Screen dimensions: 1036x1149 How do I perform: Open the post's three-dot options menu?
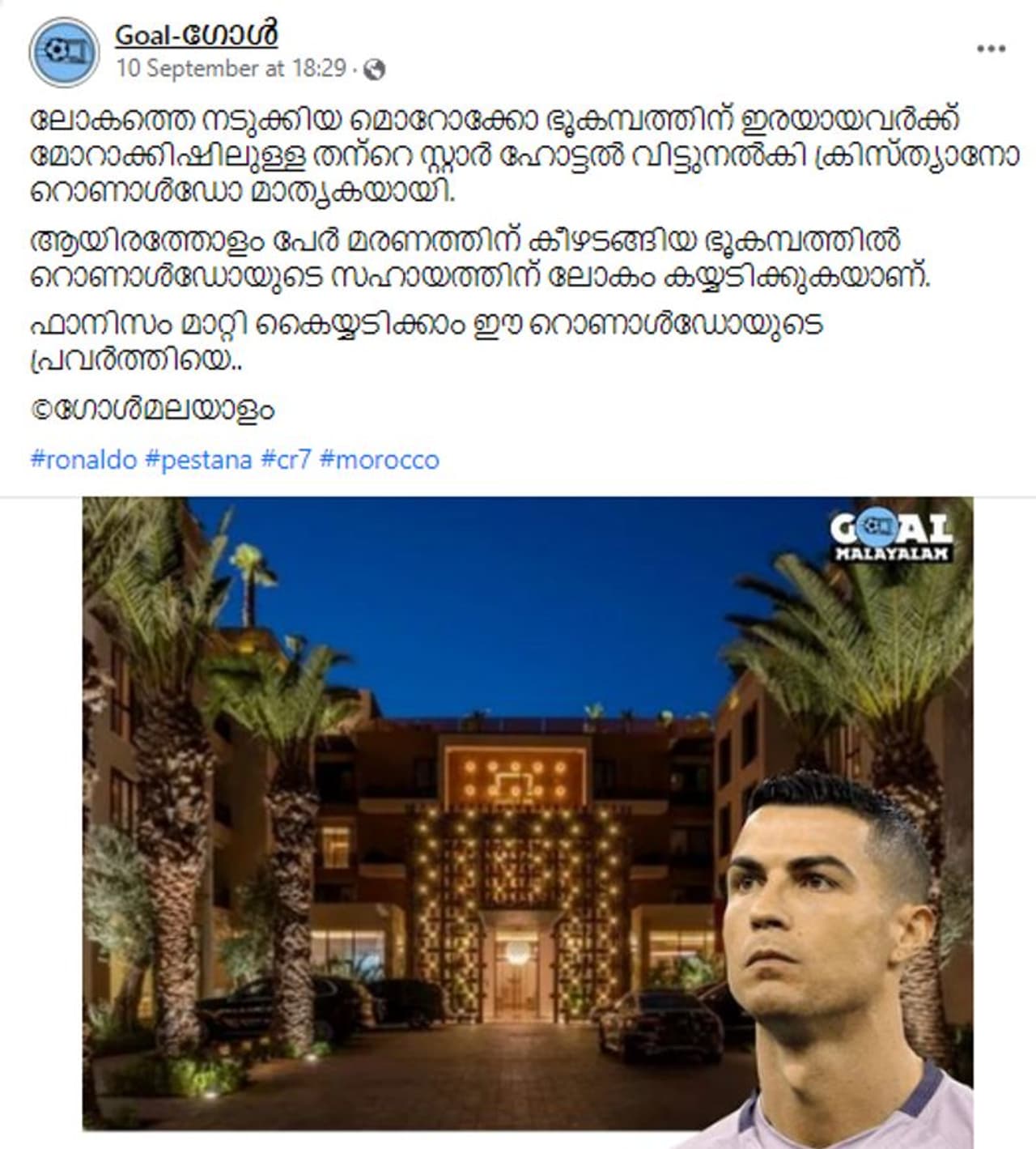991,49
